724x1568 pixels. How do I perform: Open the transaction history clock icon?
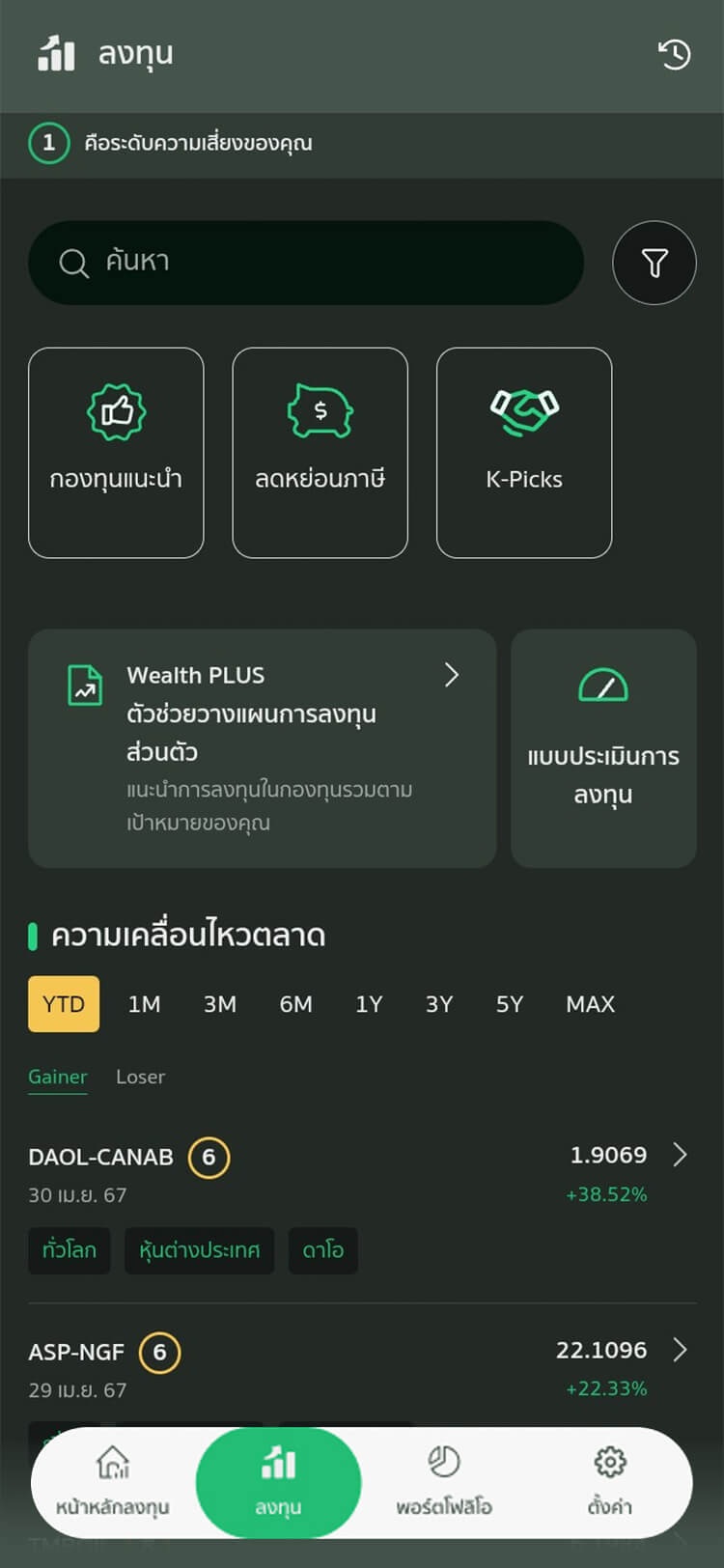(x=674, y=54)
